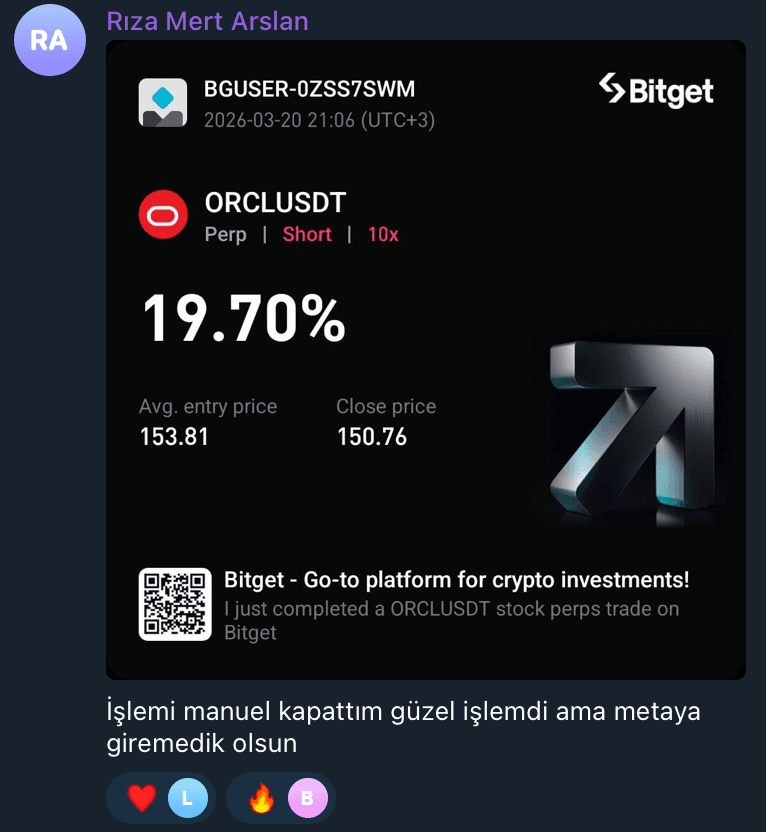
Task: Toggle the heart reaction
Action: tap(143, 797)
